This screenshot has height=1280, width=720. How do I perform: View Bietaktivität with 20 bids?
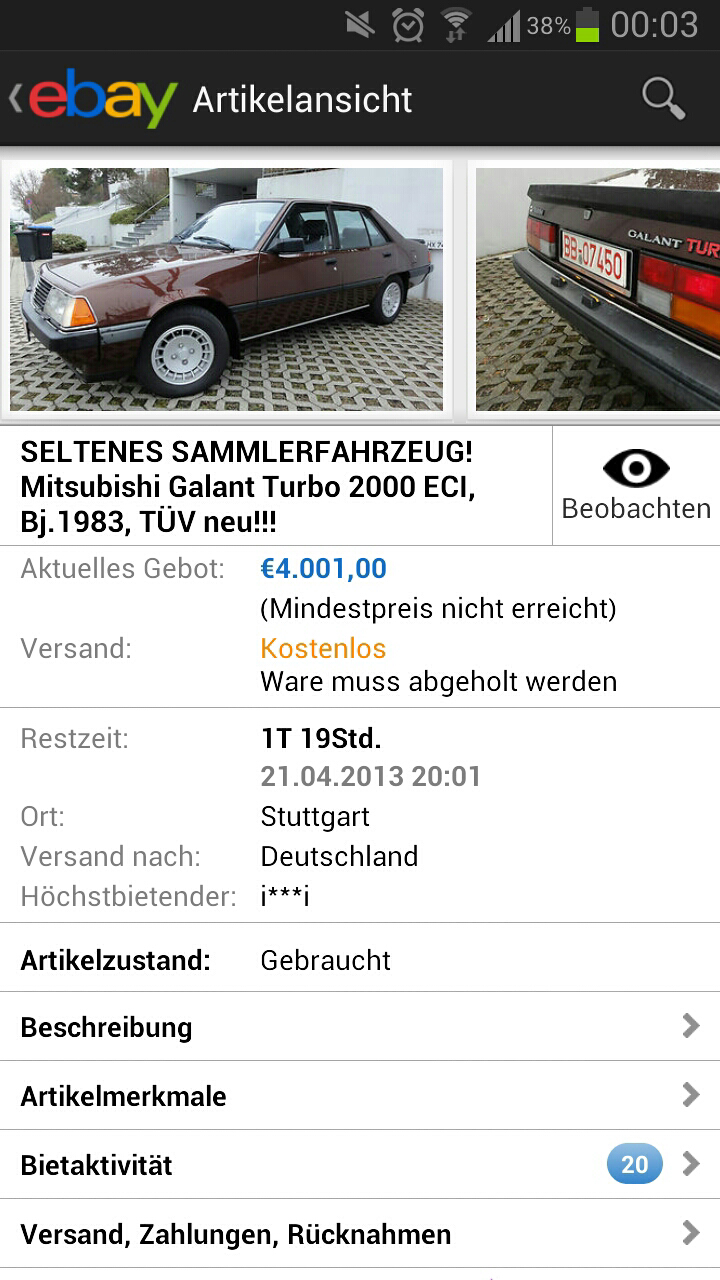[360, 1165]
